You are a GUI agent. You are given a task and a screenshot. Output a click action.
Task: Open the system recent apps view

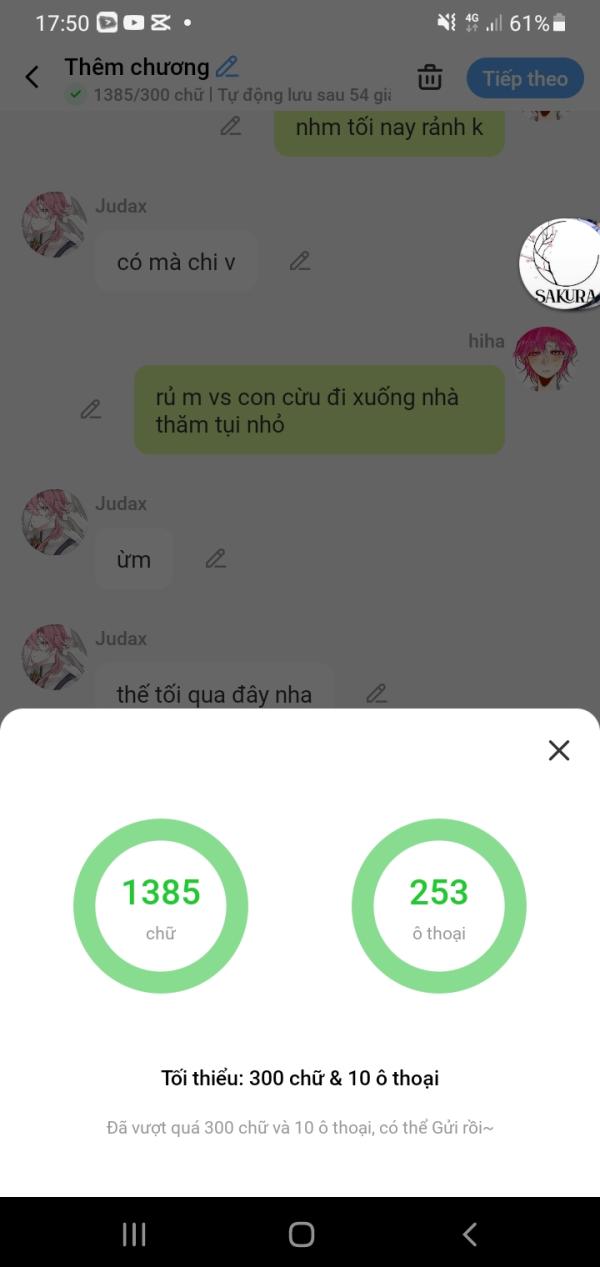(x=134, y=1234)
